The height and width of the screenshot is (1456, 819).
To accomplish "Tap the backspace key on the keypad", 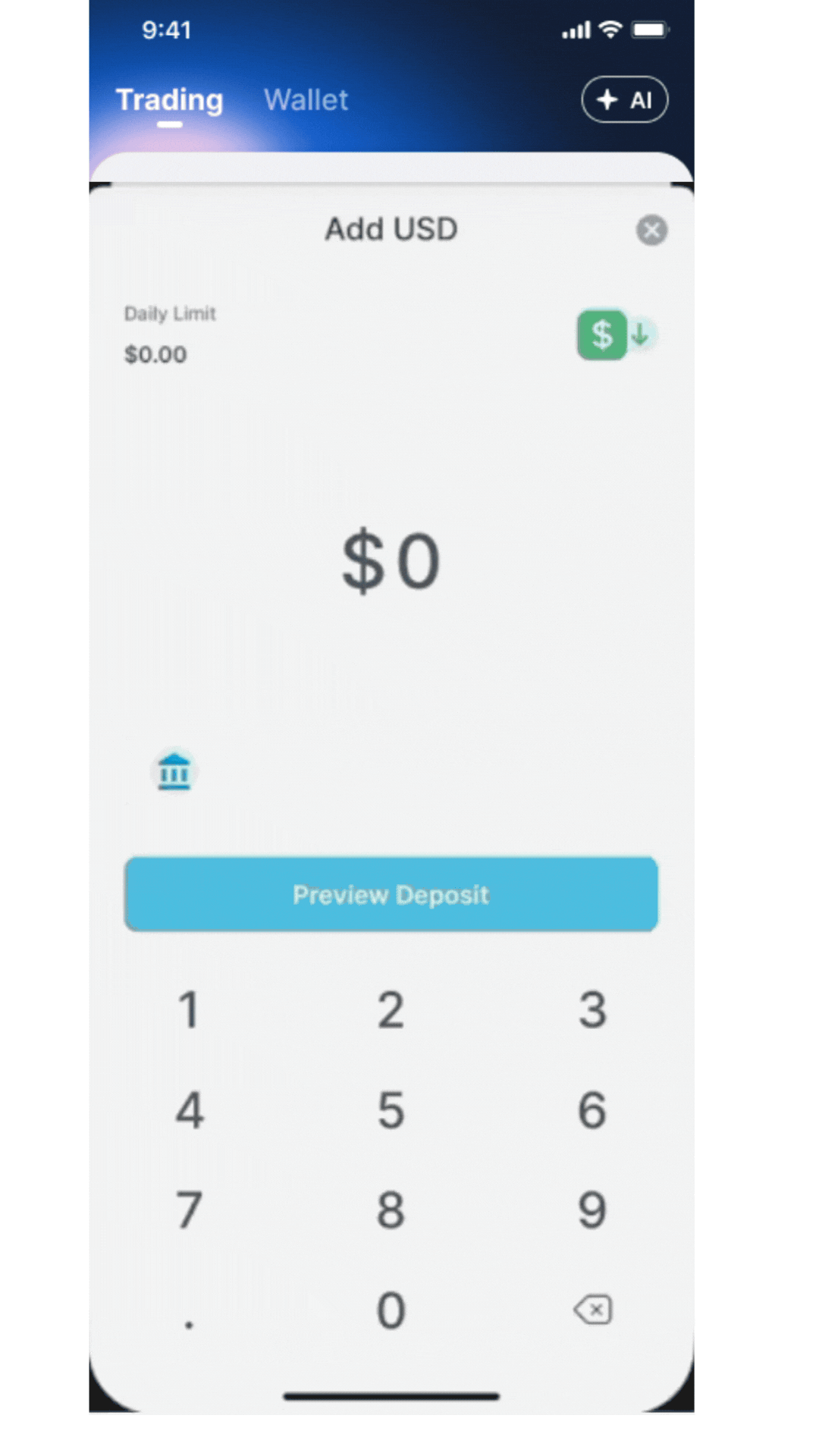I will 594,1310.
